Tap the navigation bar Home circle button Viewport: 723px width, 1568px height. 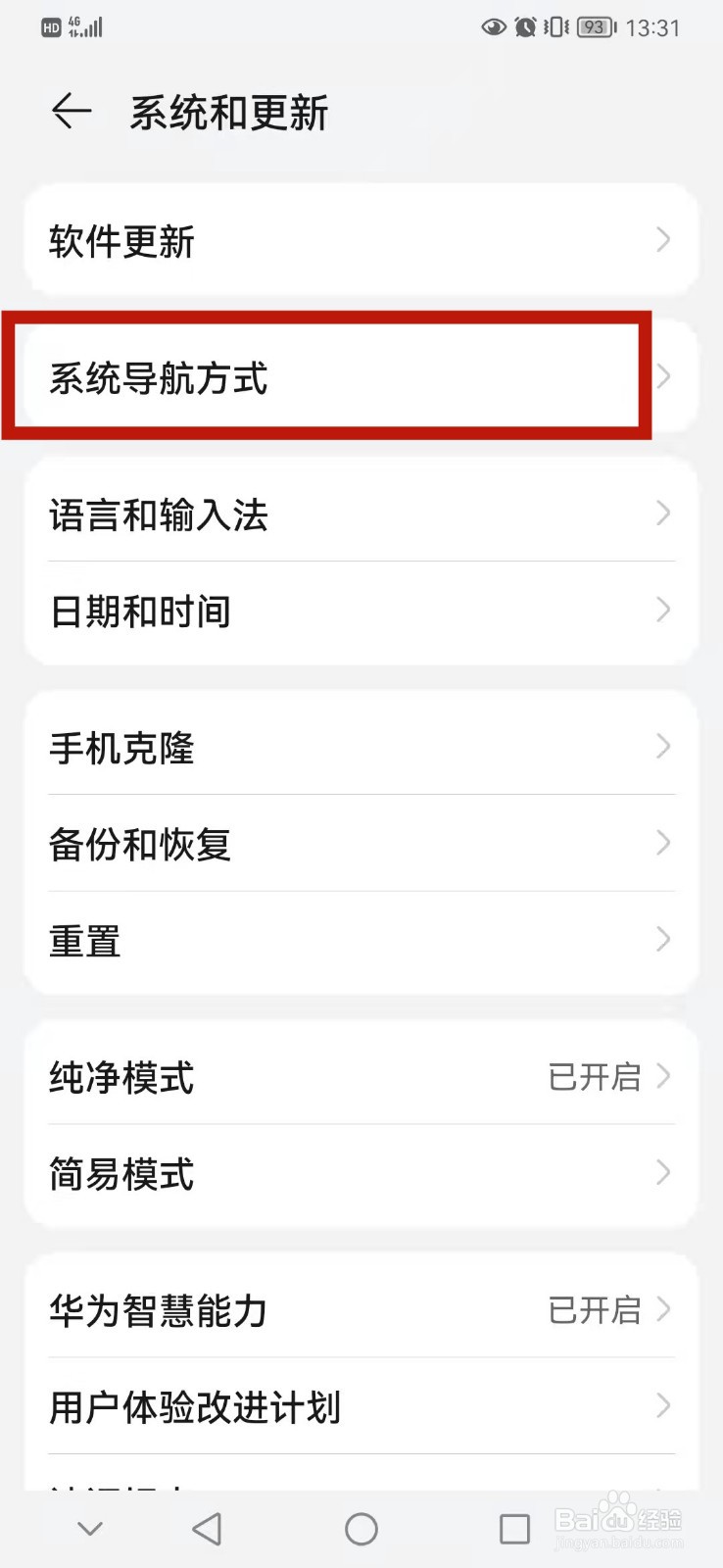pos(361,1528)
